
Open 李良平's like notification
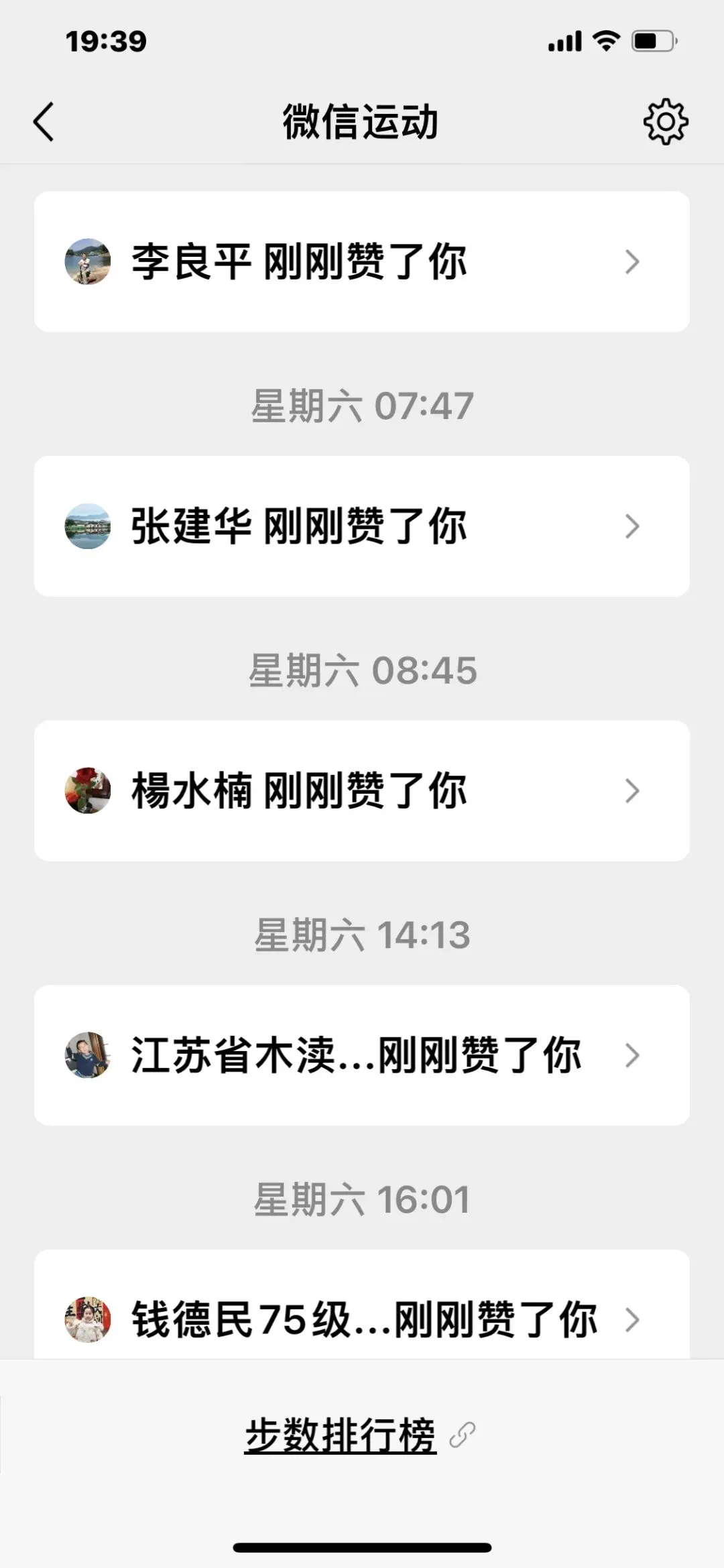click(362, 261)
